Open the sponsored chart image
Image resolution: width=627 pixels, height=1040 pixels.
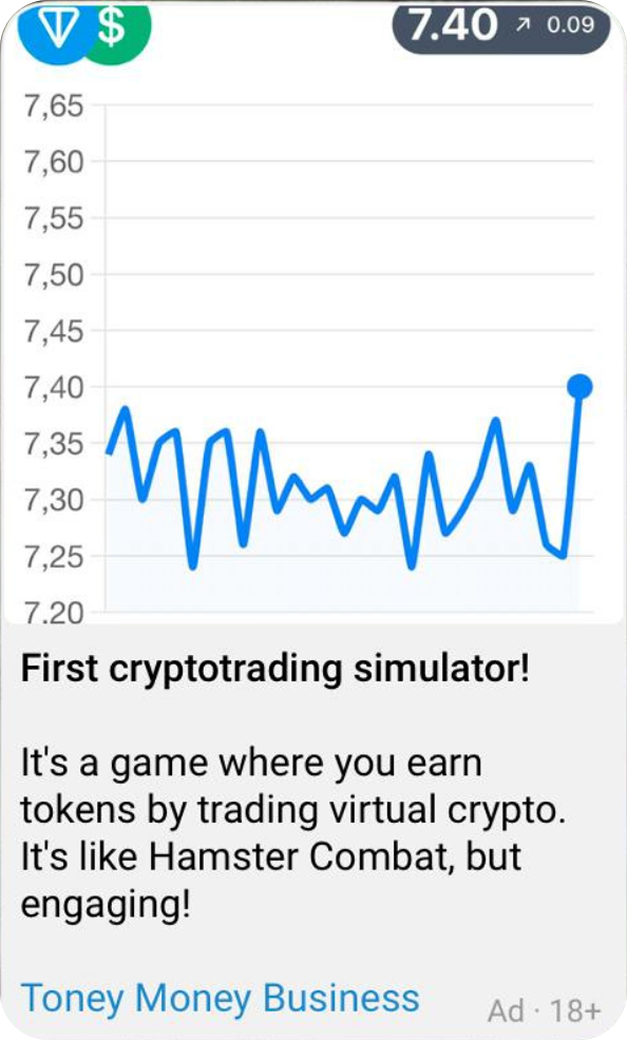click(313, 312)
